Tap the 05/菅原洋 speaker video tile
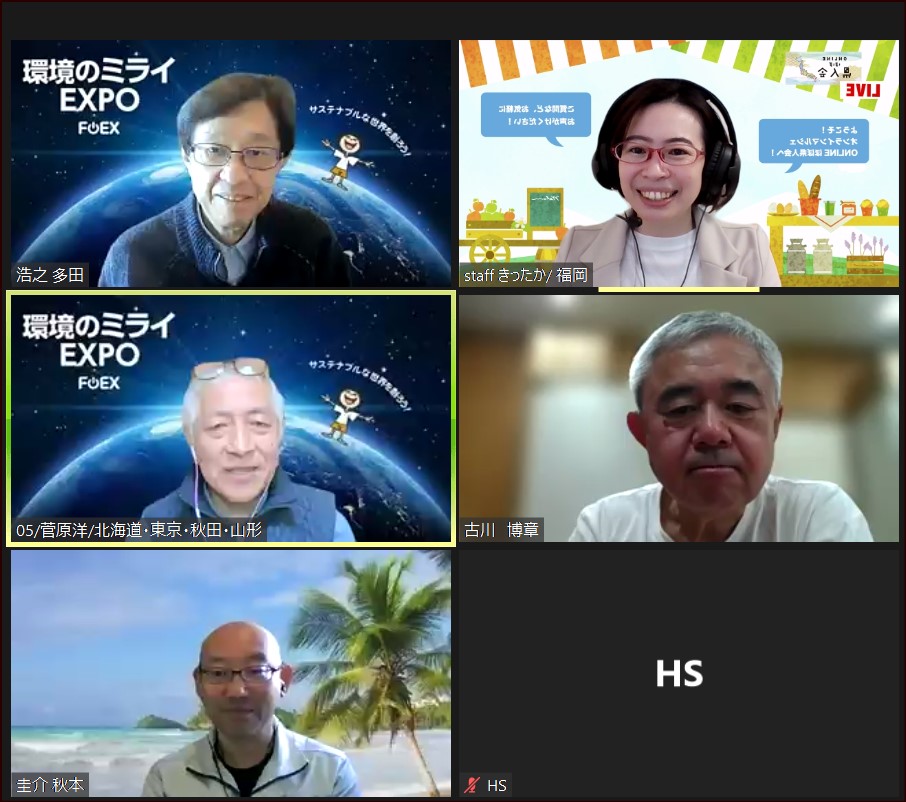 (x=231, y=418)
